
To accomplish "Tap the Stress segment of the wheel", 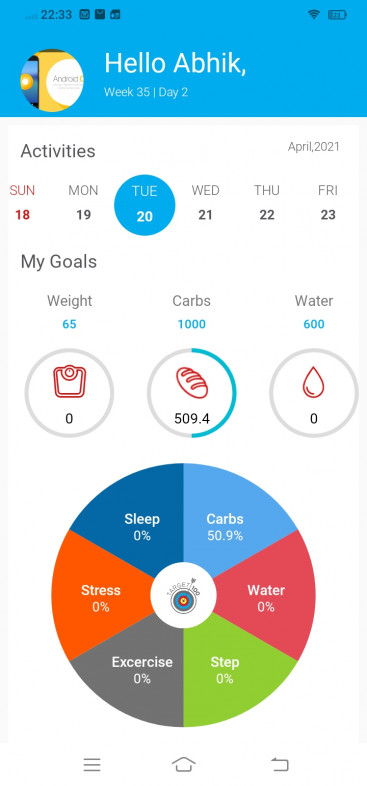I will point(100,597).
